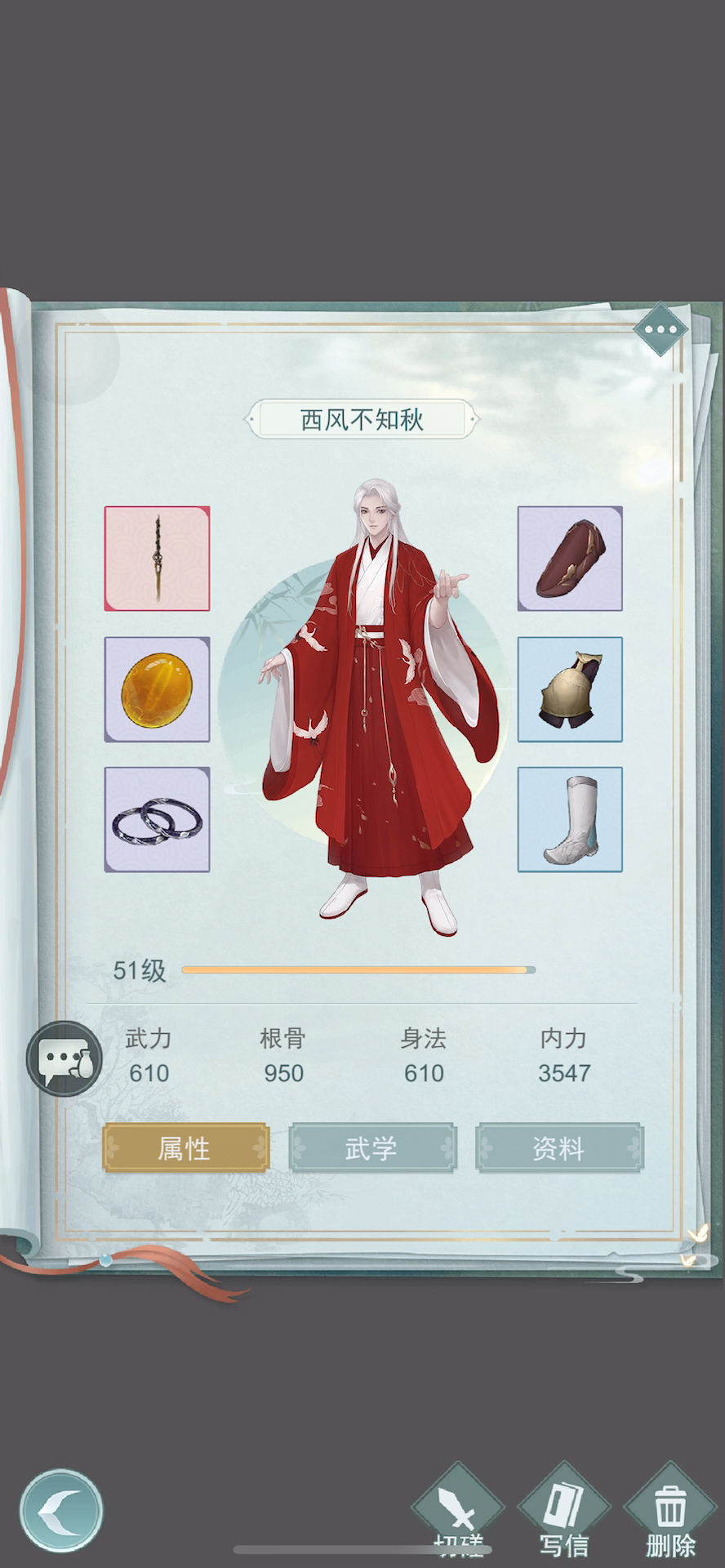View the amber gem accessory slot

(157, 689)
